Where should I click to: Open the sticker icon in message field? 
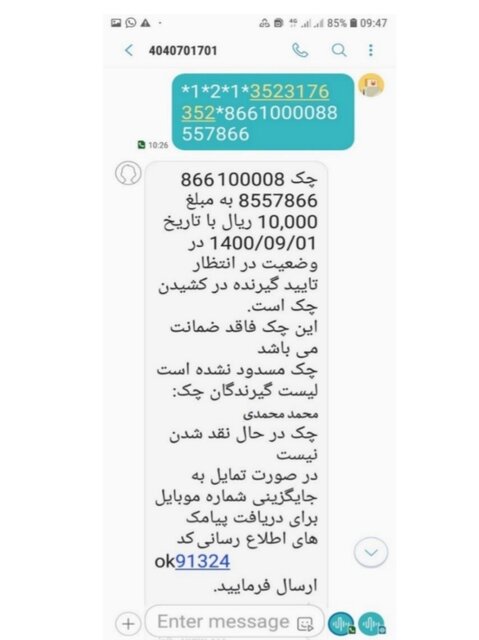coord(305,623)
